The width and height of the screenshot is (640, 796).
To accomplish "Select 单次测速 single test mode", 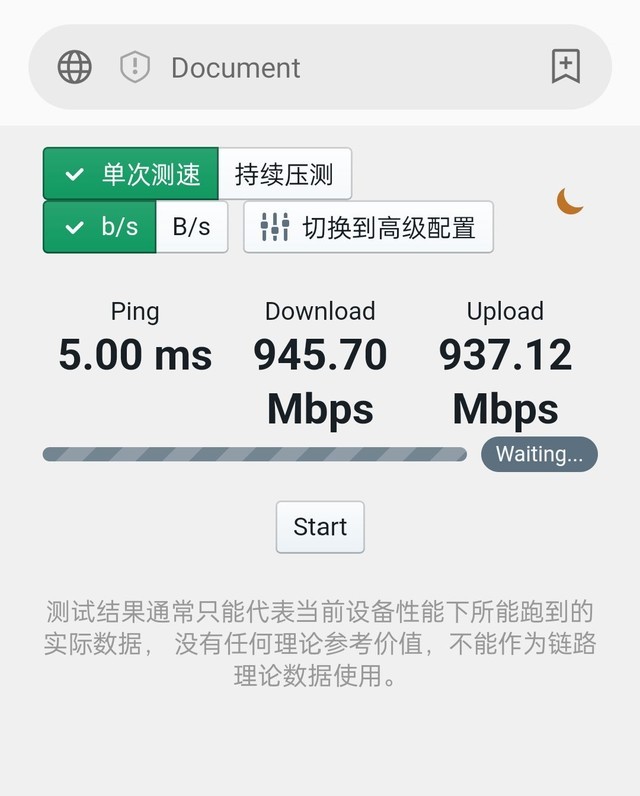I will (x=131, y=174).
